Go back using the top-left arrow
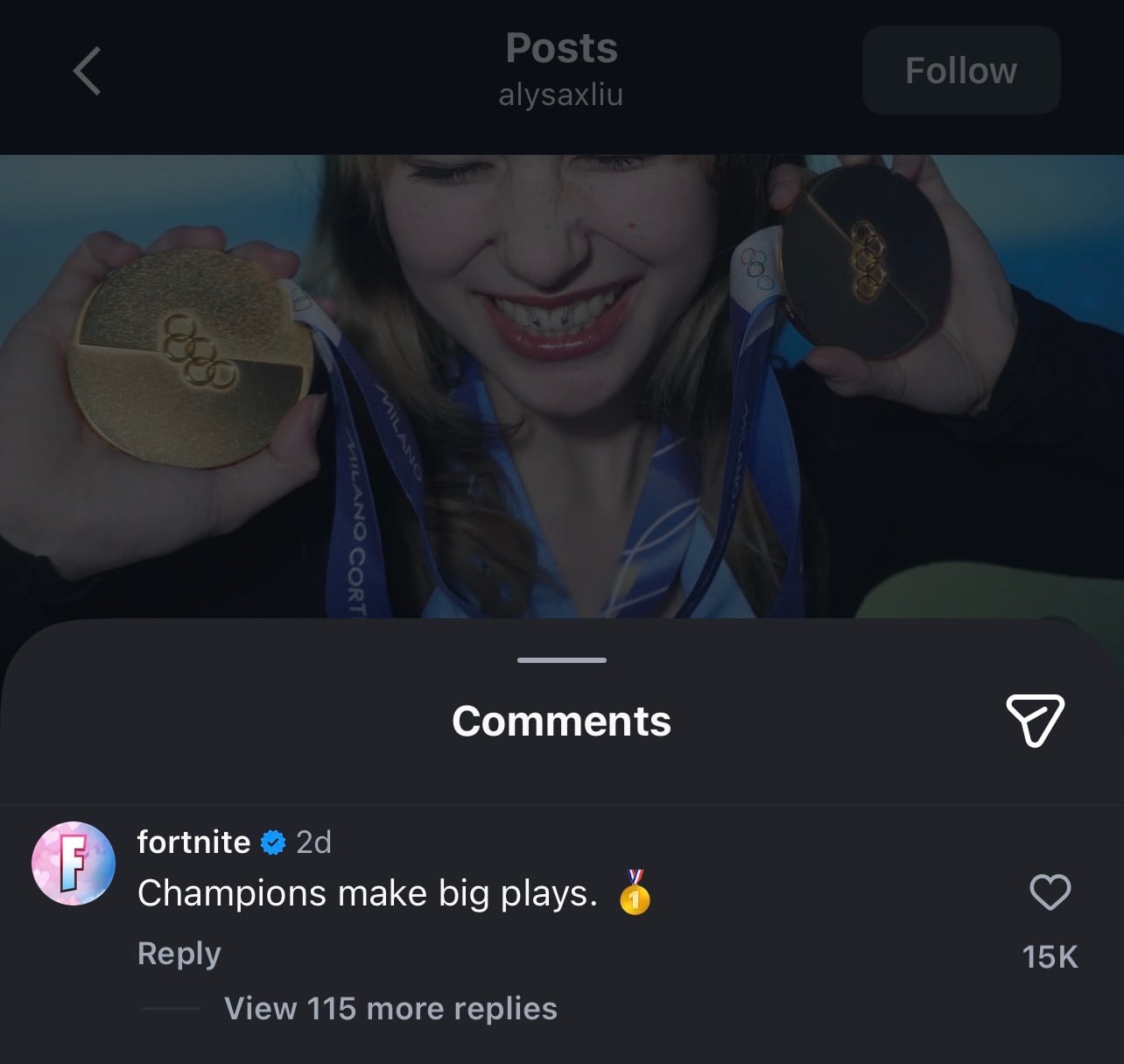 point(87,71)
